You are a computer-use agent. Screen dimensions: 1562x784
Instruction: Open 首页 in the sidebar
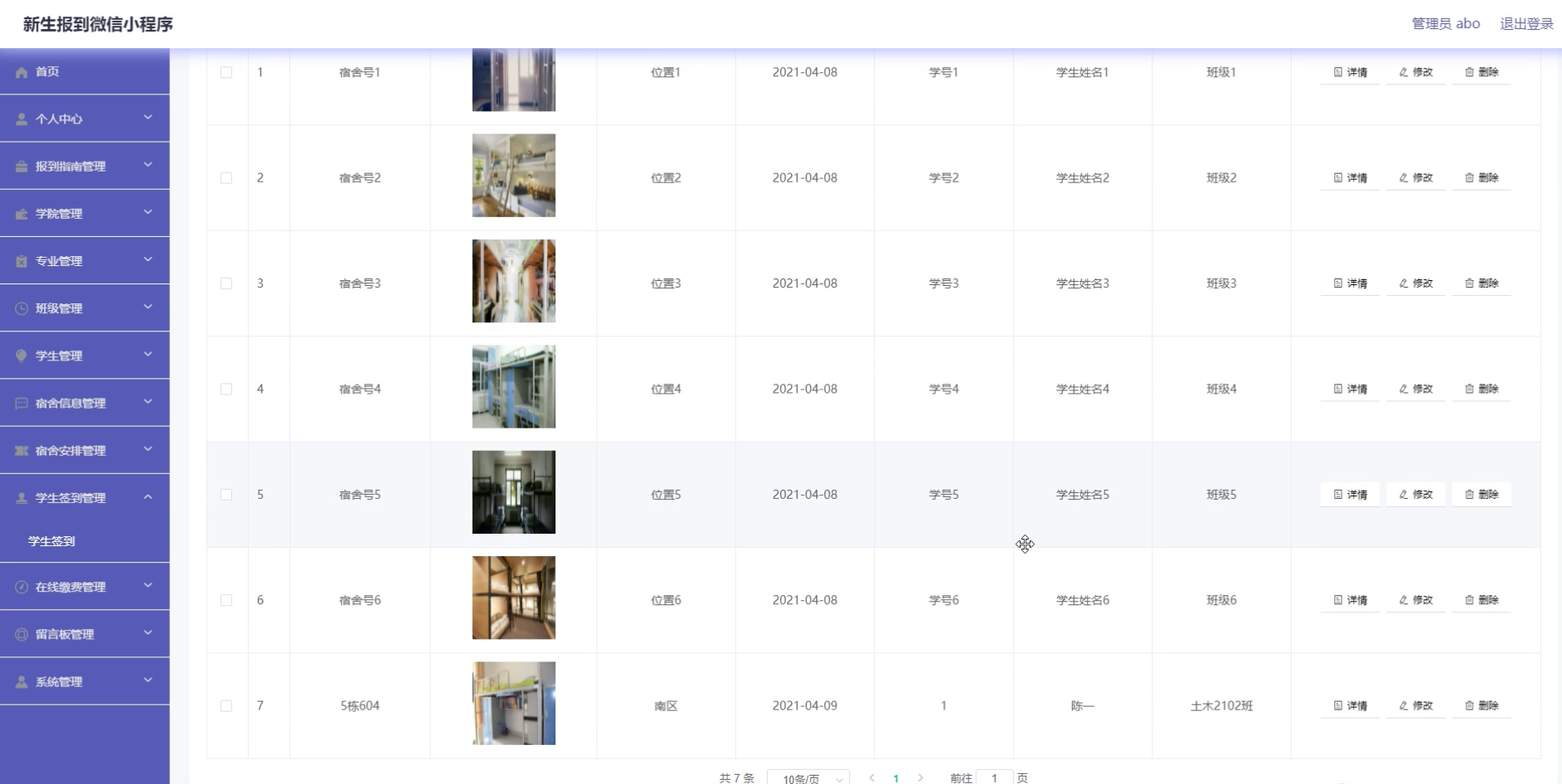tap(47, 71)
